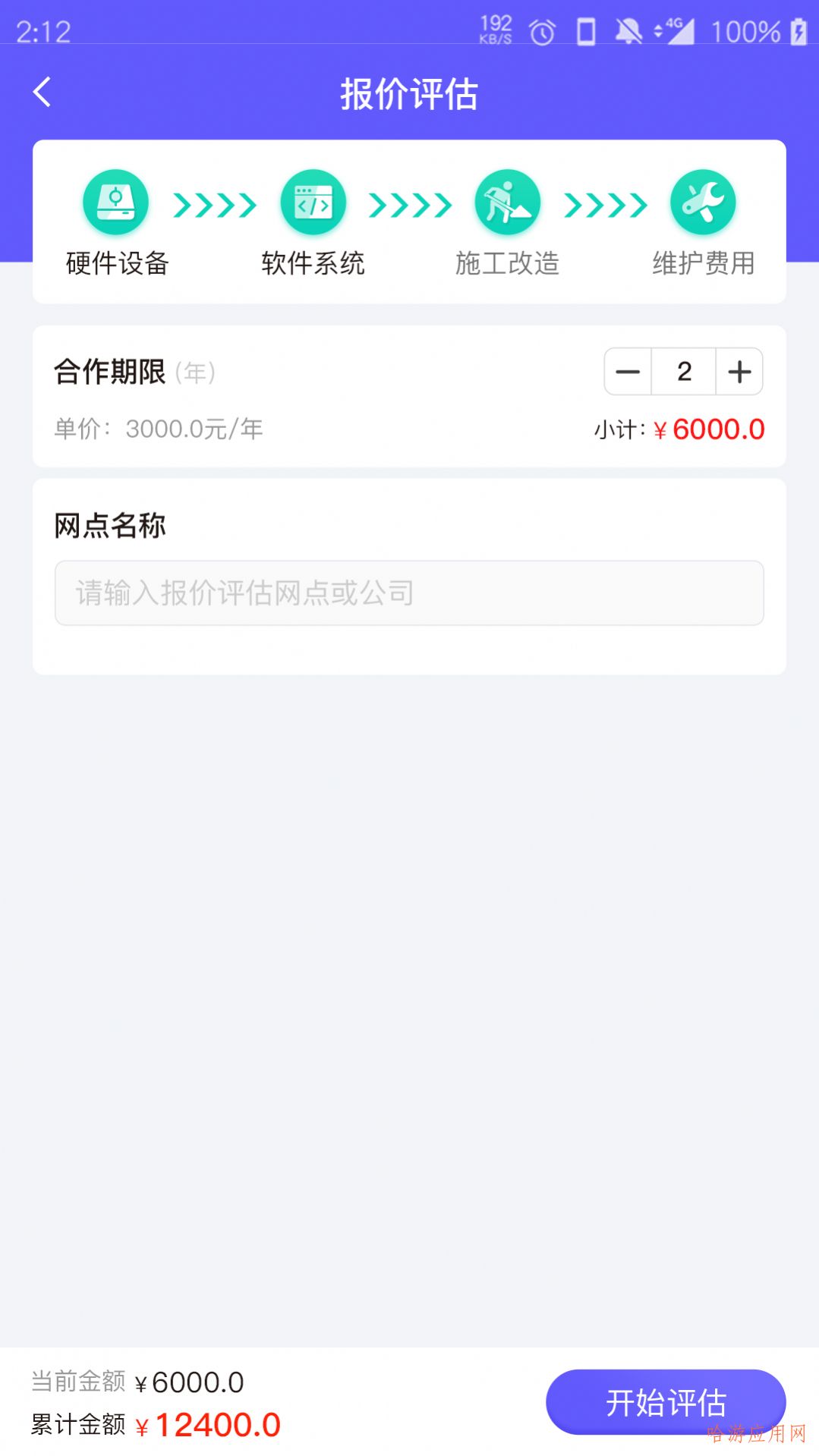
Task: Decrease the 合作期限 years by one
Action: click(628, 372)
